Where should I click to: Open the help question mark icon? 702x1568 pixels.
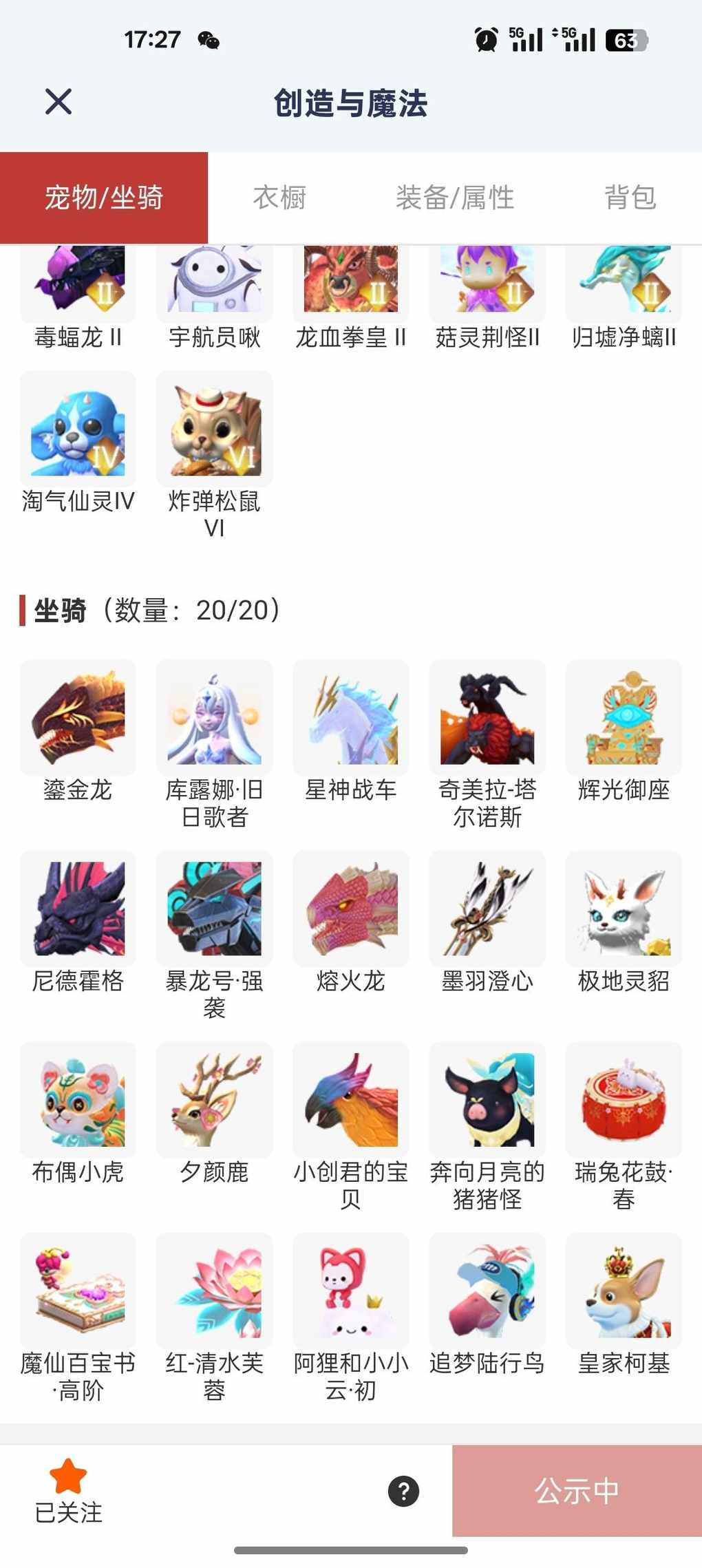click(403, 1491)
